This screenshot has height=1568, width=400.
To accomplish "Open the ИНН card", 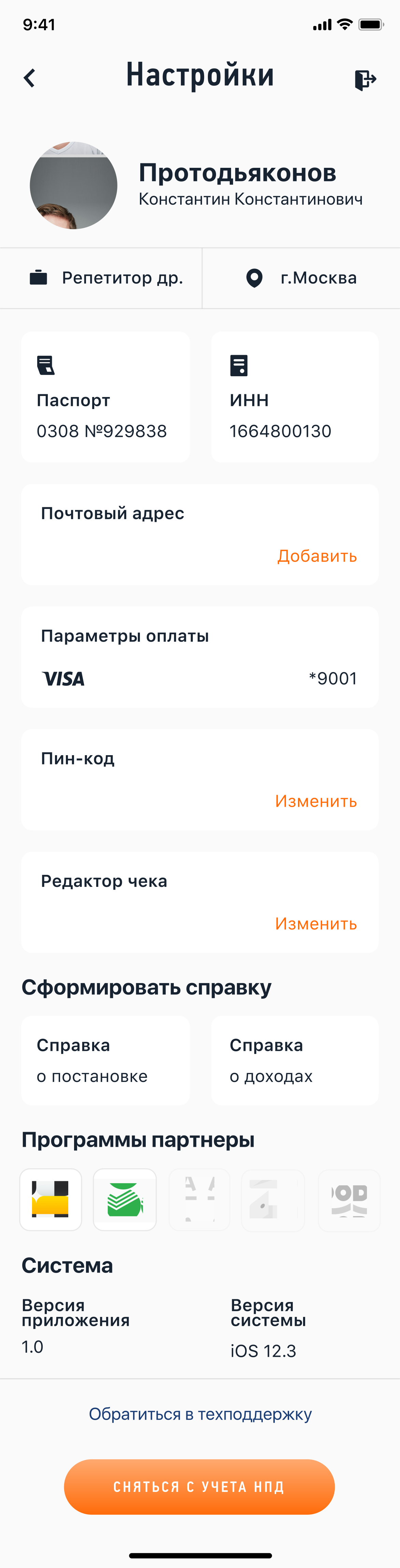I will (x=295, y=397).
